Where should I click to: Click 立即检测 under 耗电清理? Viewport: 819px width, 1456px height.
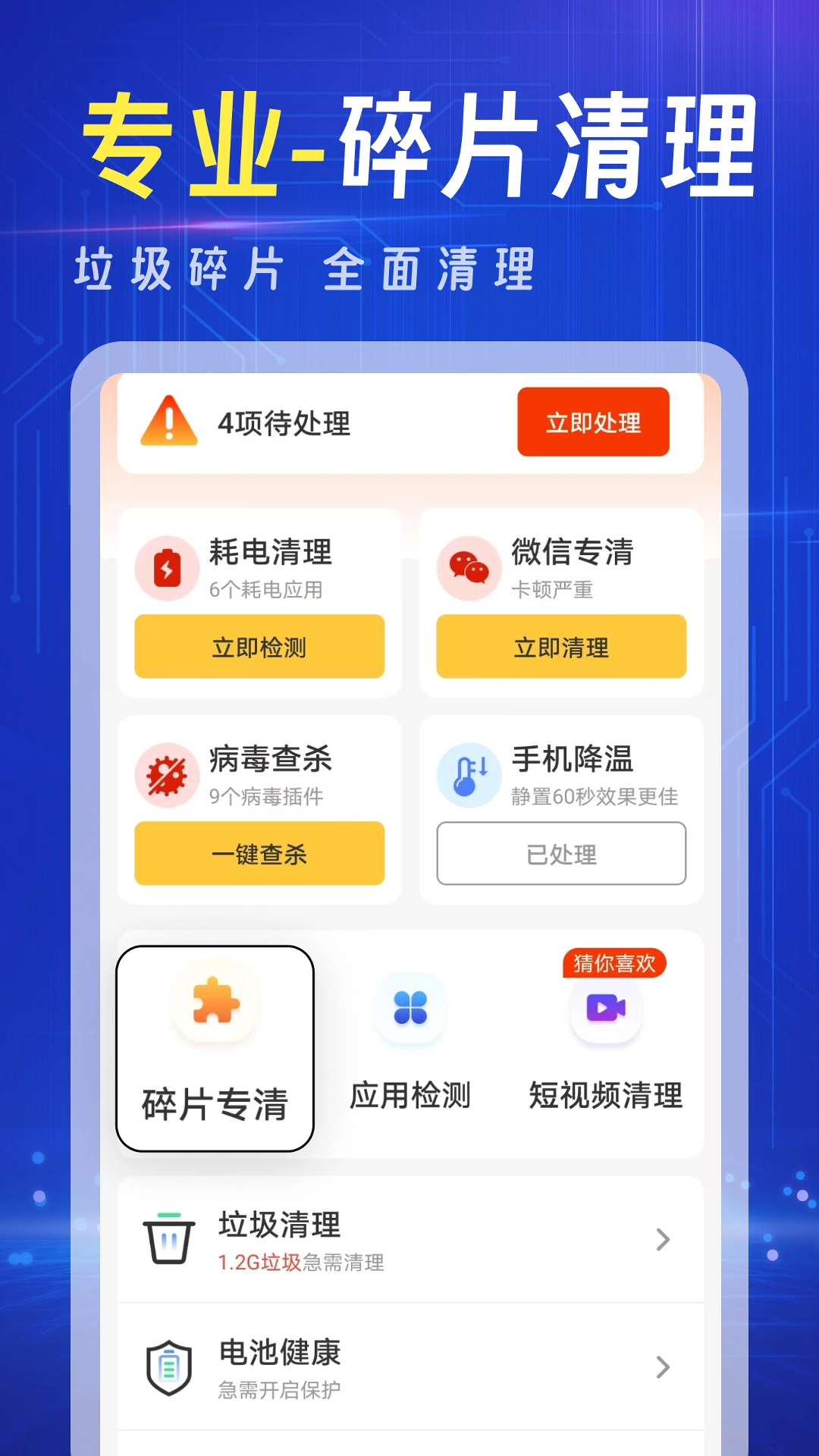(259, 647)
